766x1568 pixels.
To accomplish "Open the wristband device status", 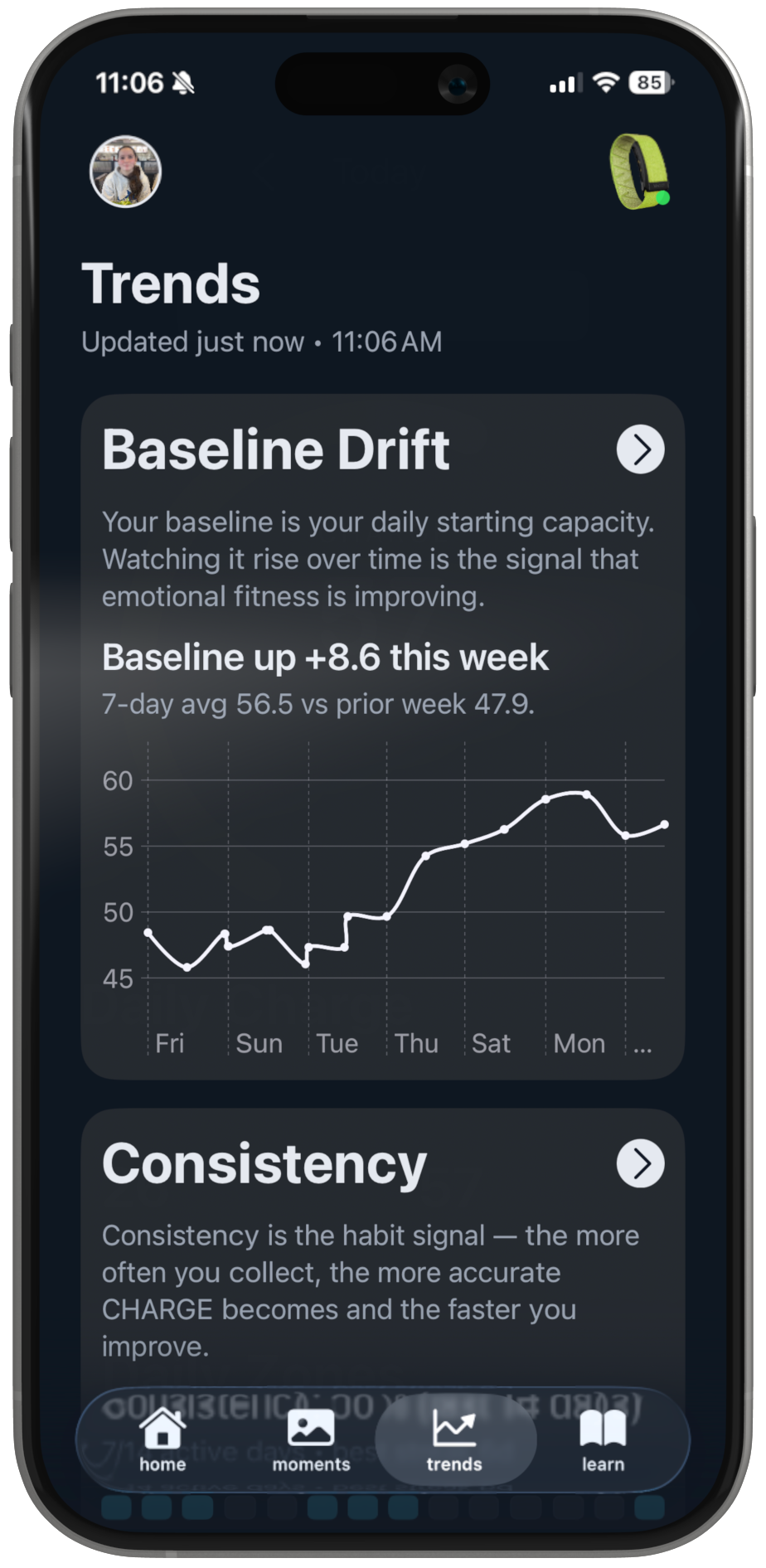I will coord(639,171).
